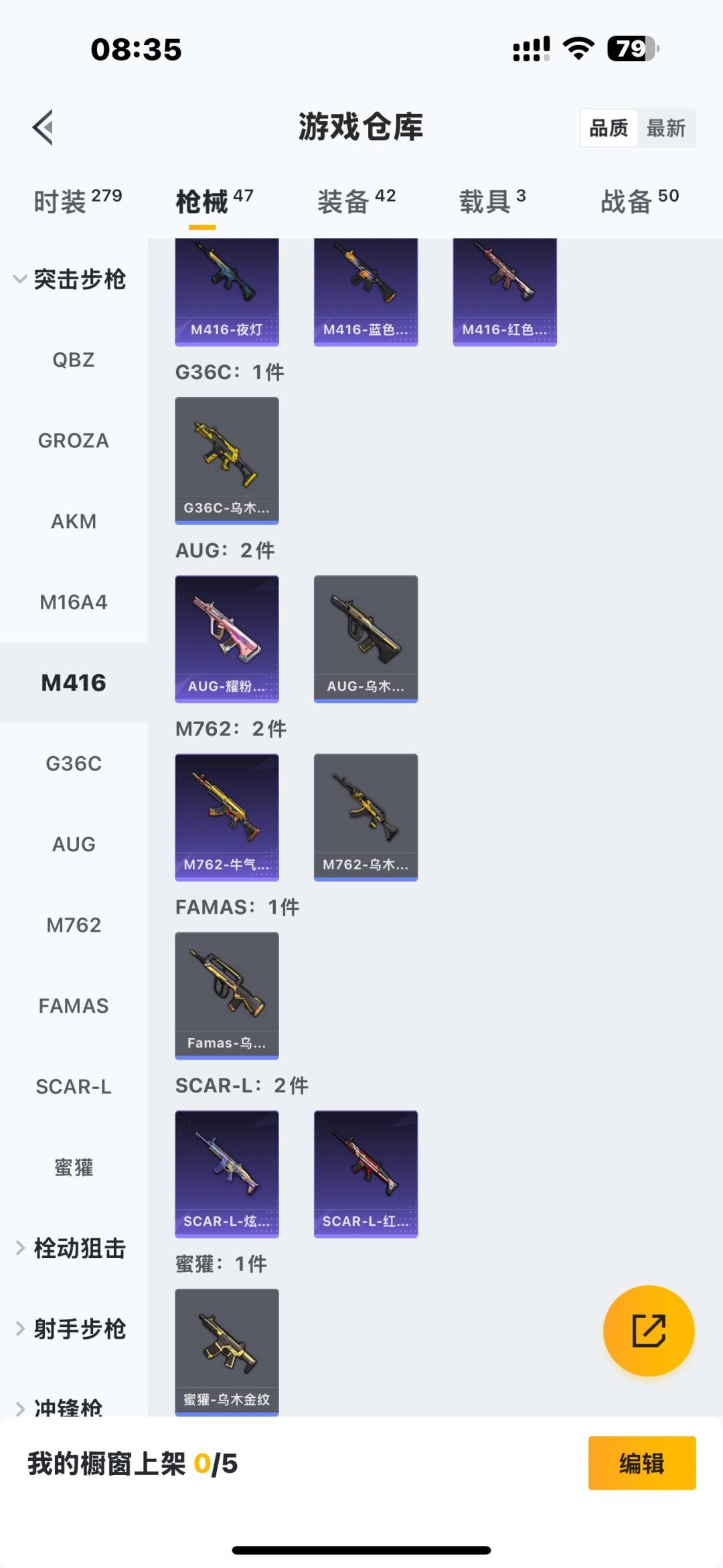This screenshot has width=723, height=1568.
Task: Select GROZA in the side list
Action: (74, 441)
